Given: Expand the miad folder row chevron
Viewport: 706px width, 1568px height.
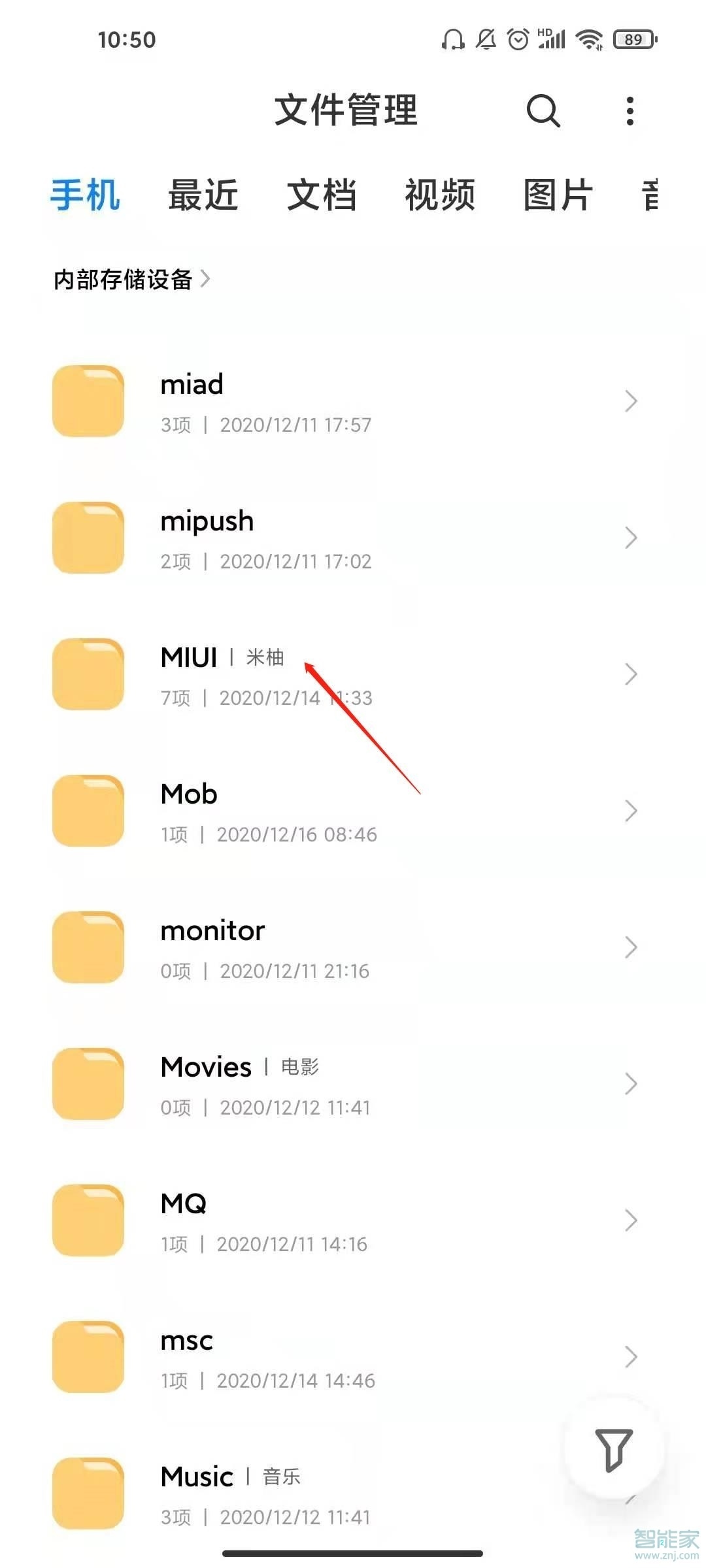Looking at the screenshot, I should coord(631,401).
